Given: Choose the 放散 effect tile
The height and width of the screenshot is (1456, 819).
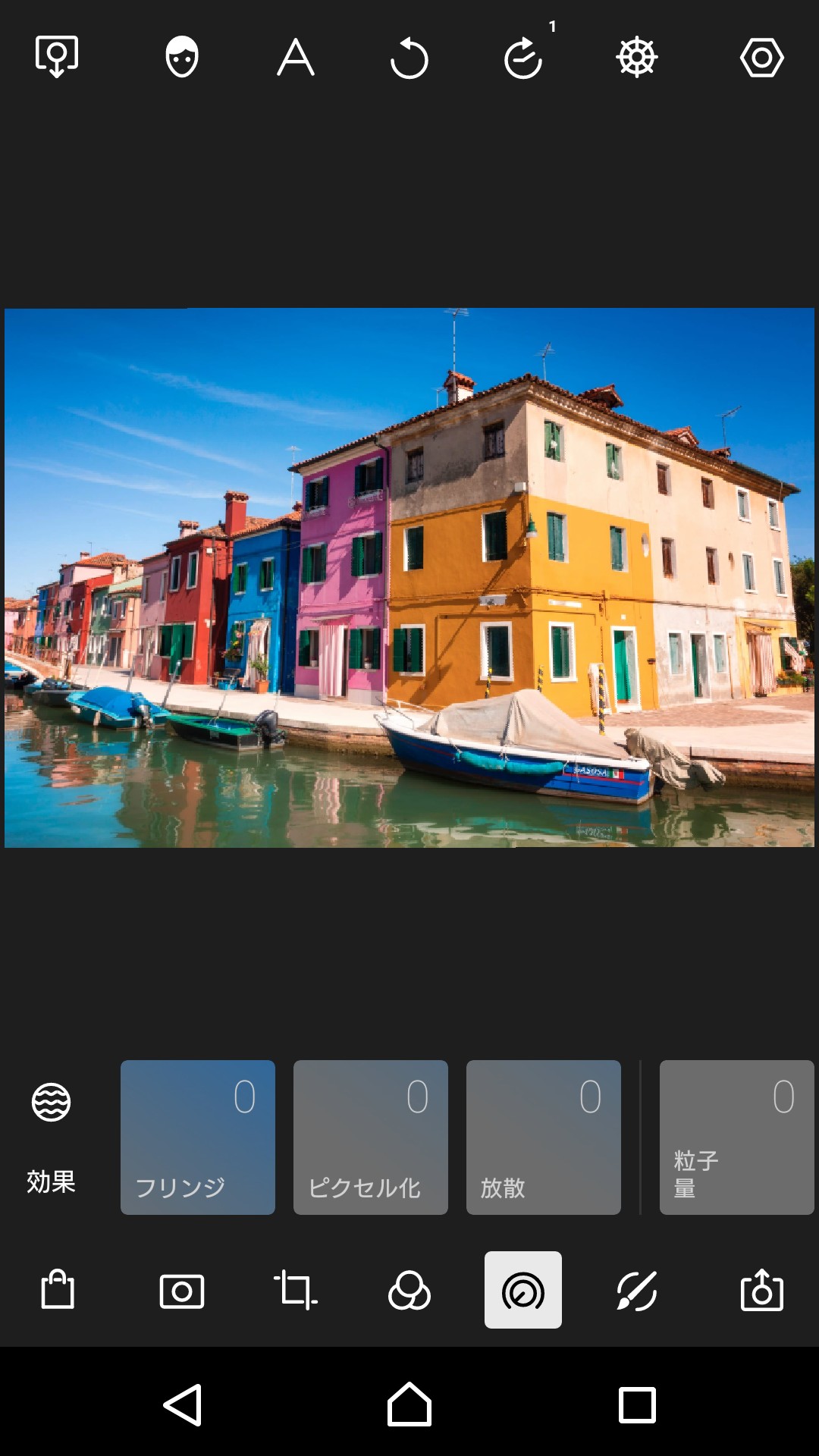Looking at the screenshot, I should click(x=544, y=1137).
